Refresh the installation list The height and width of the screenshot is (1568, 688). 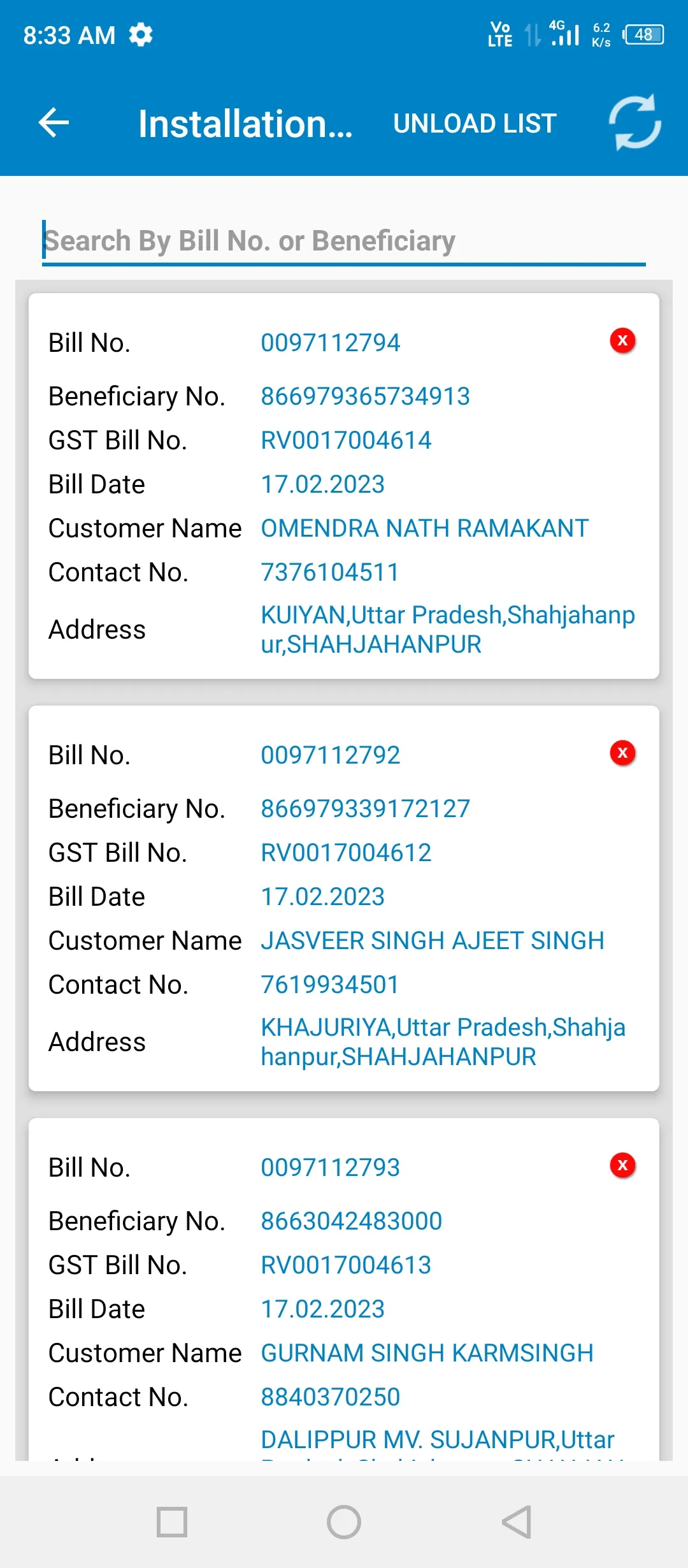pos(634,122)
